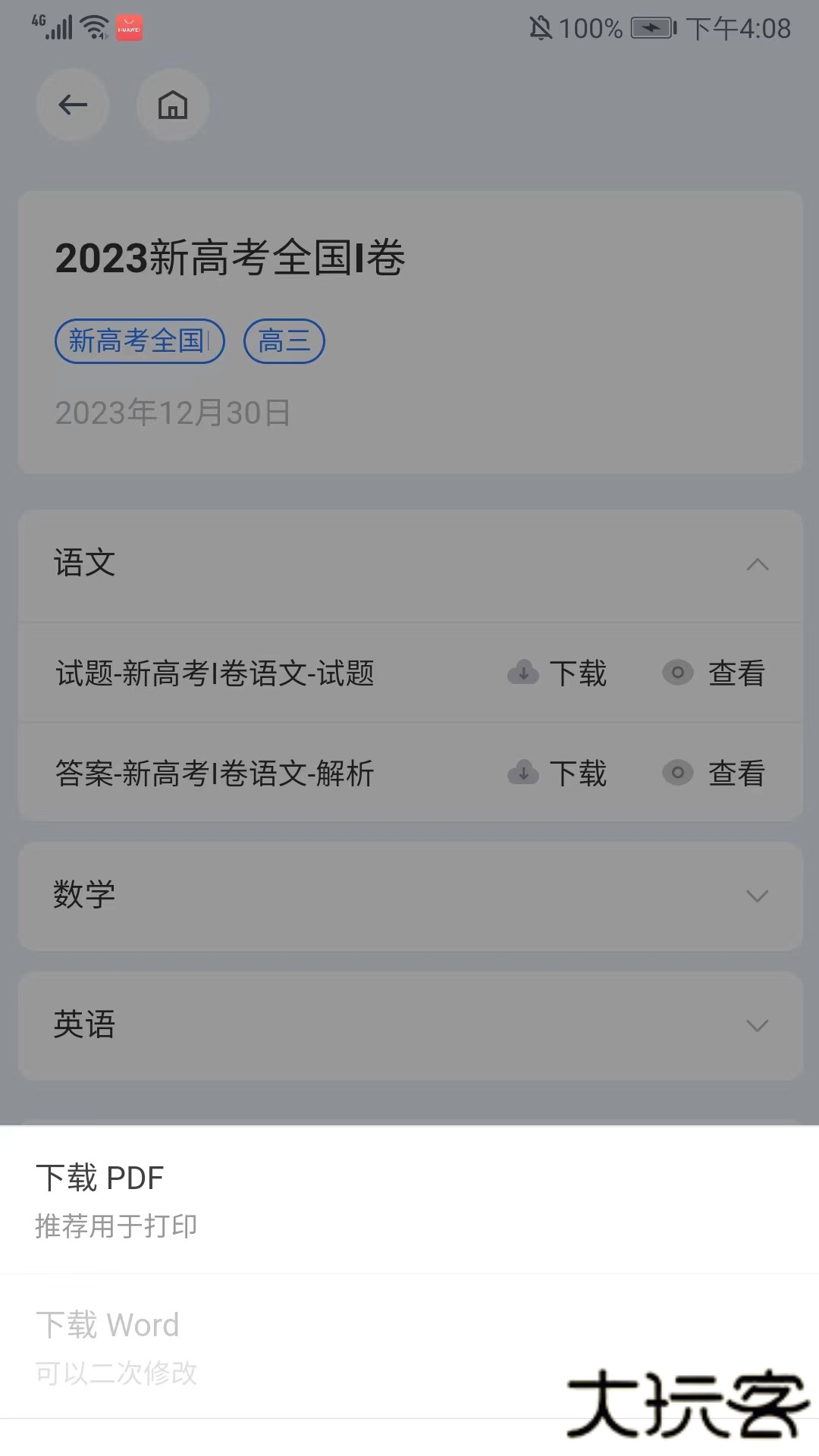Download 试题-新高考Ⅰ卷语文-试题
Viewport: 819px width, 1456px height.
[x=559, y=673]
